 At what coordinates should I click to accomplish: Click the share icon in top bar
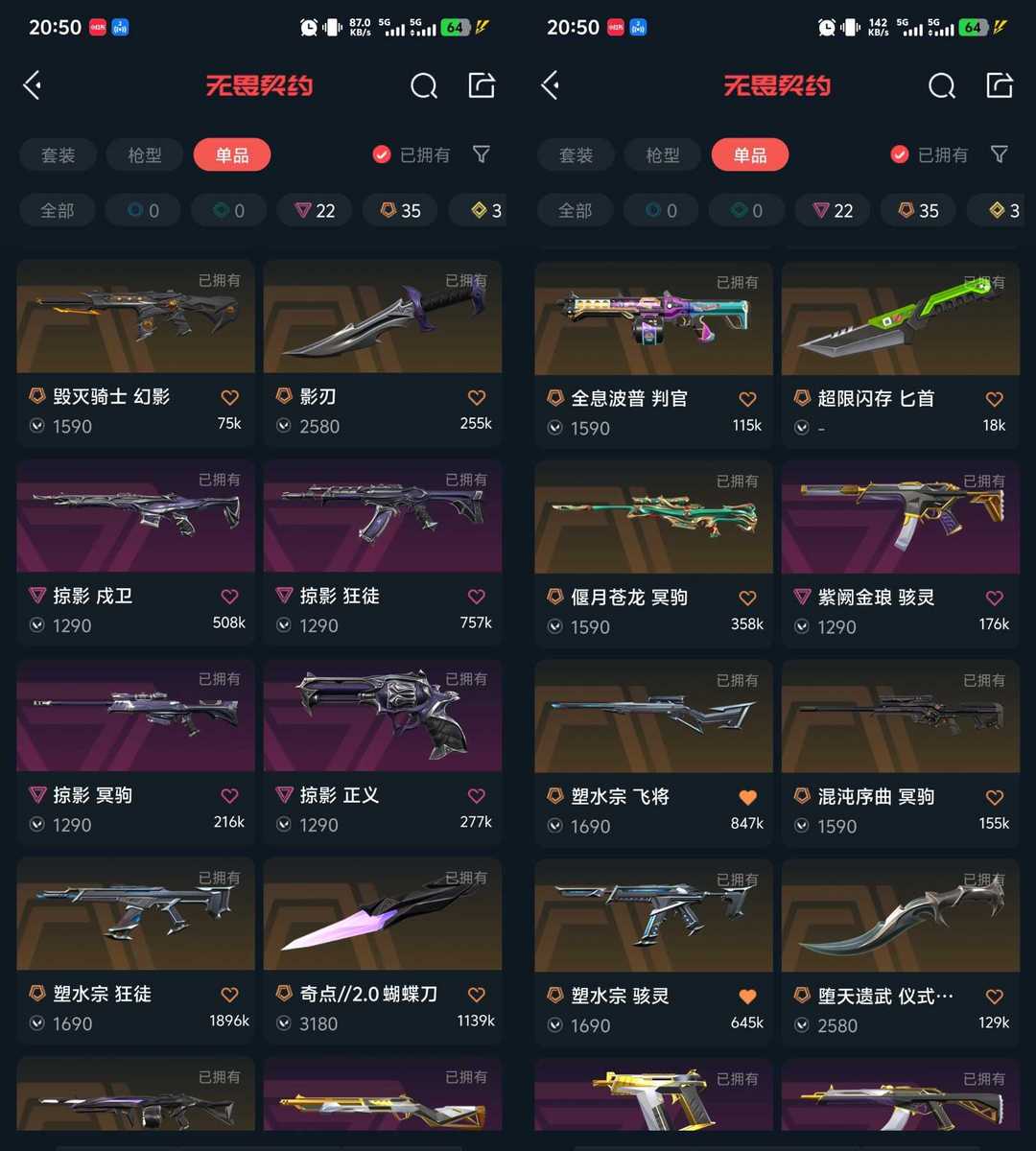(x=482, y=86)
